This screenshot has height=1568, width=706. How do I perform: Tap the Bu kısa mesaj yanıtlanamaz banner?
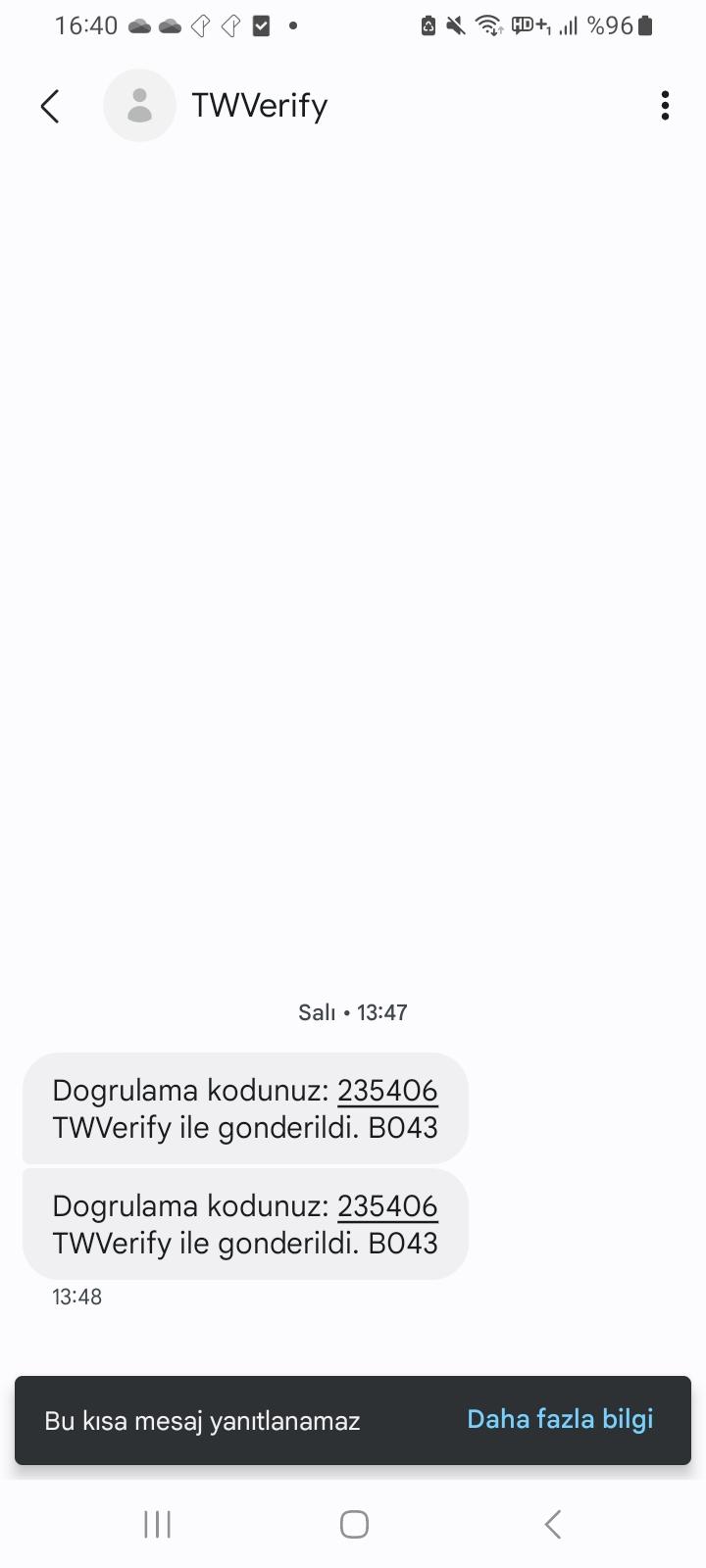203,1419
